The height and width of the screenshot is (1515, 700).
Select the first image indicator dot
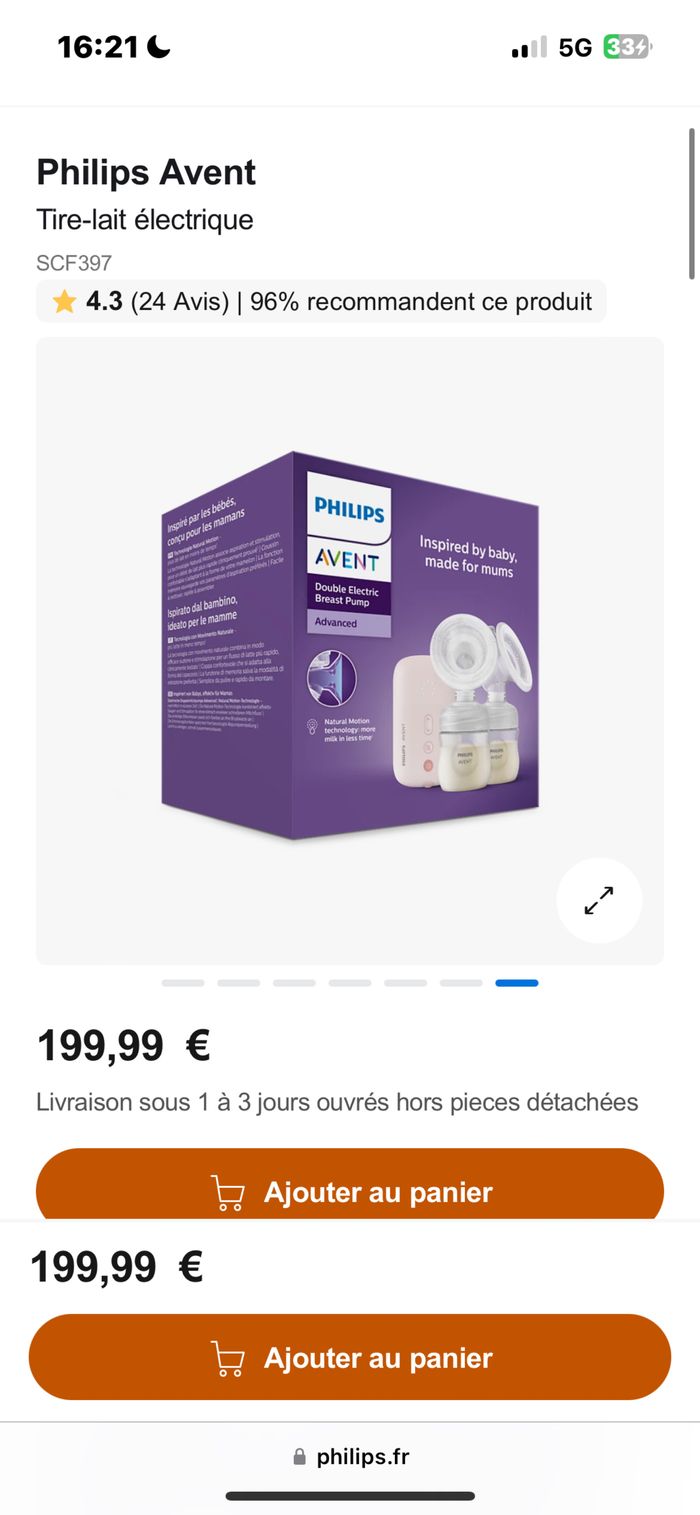(183, 983)
